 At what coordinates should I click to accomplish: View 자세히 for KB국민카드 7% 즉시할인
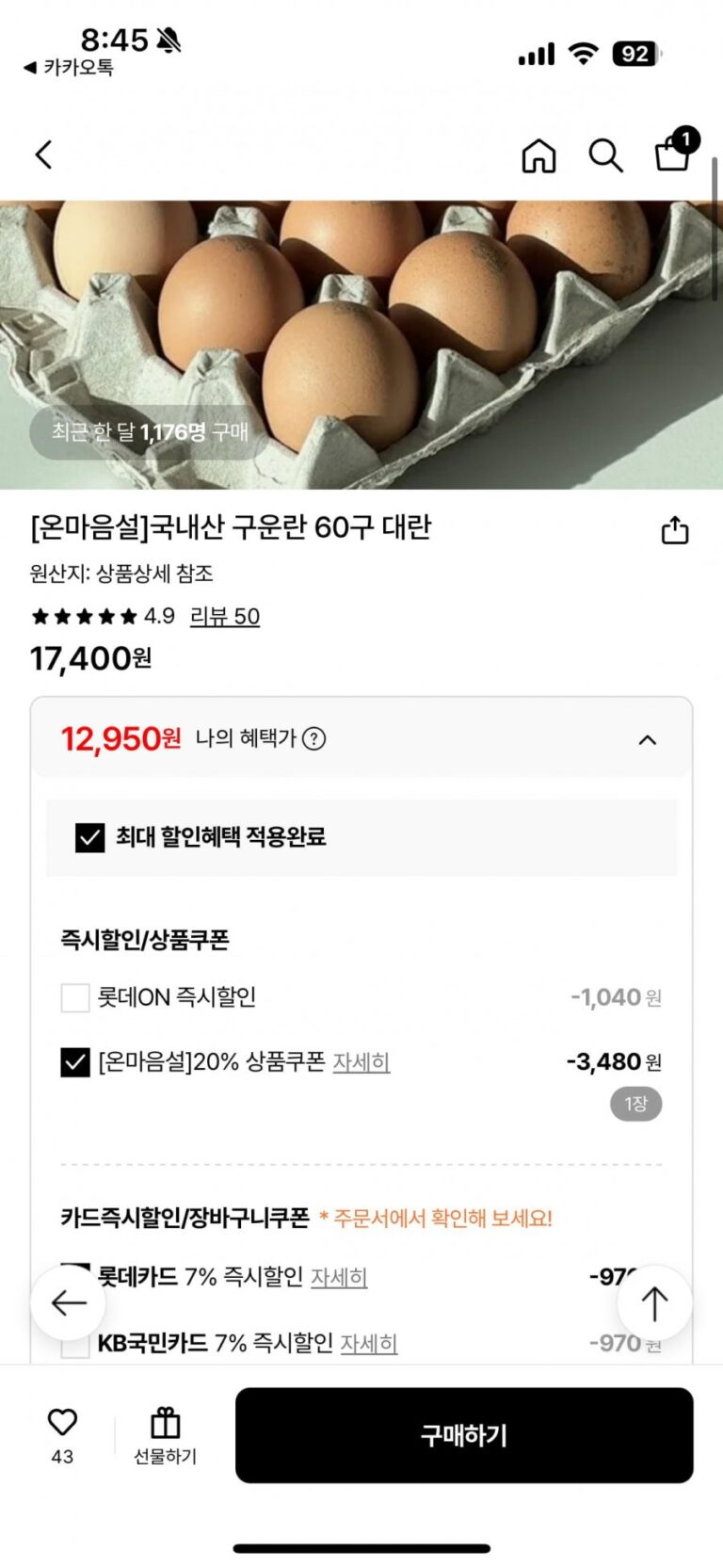369,1343
